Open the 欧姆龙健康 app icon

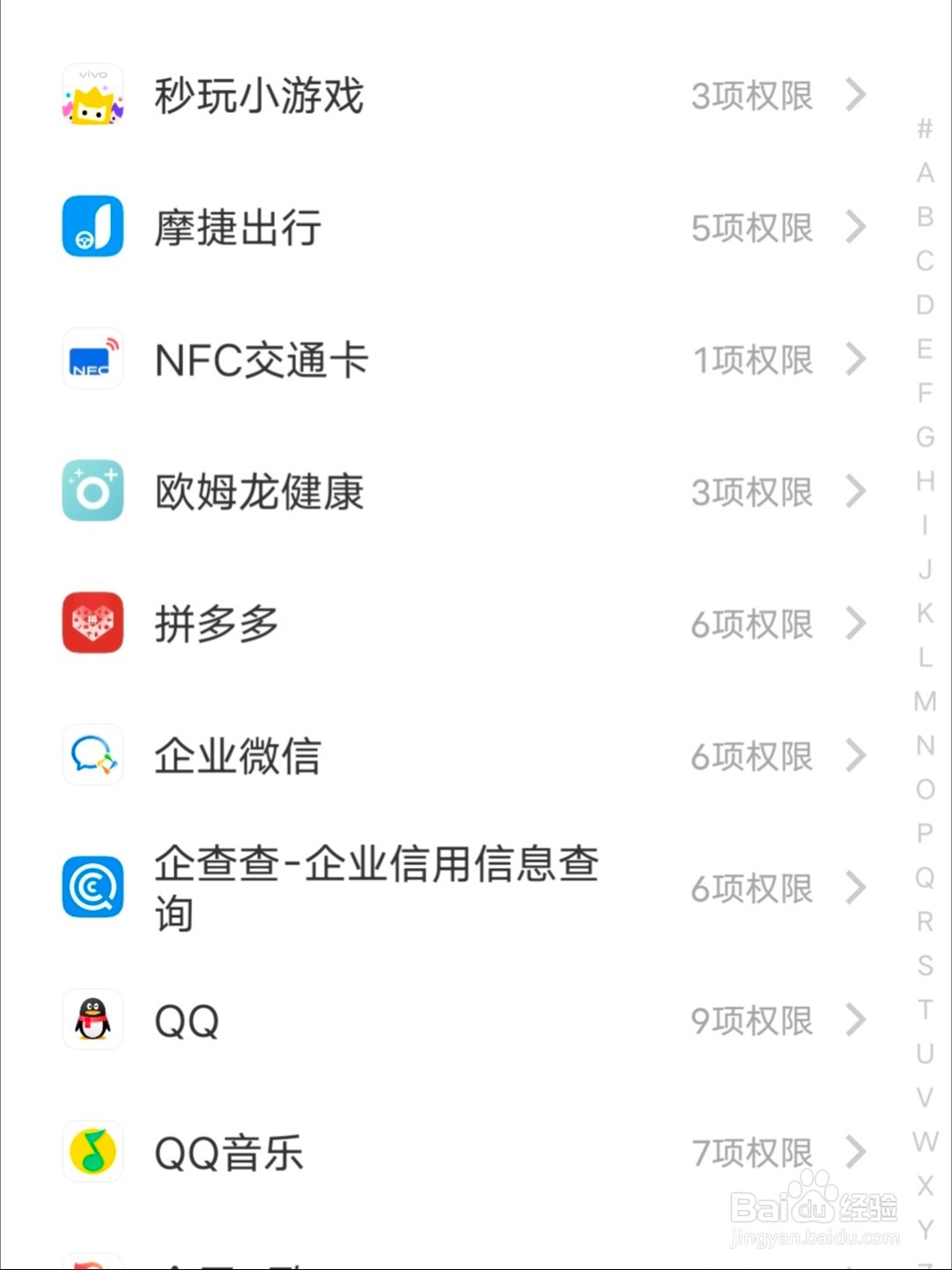pyautogui.click(x=92, y=491)
